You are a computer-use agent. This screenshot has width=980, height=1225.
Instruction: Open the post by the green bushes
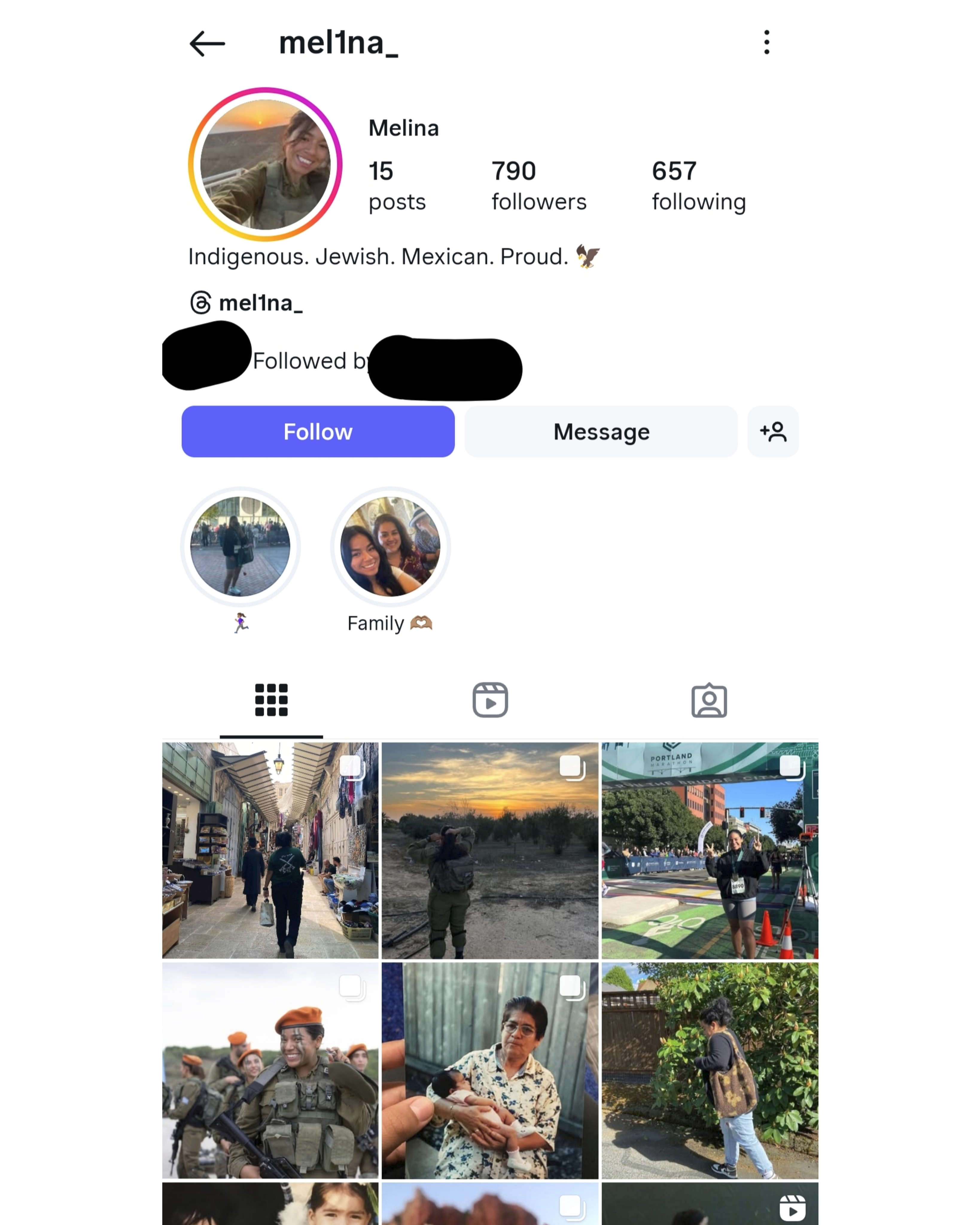710,1070
